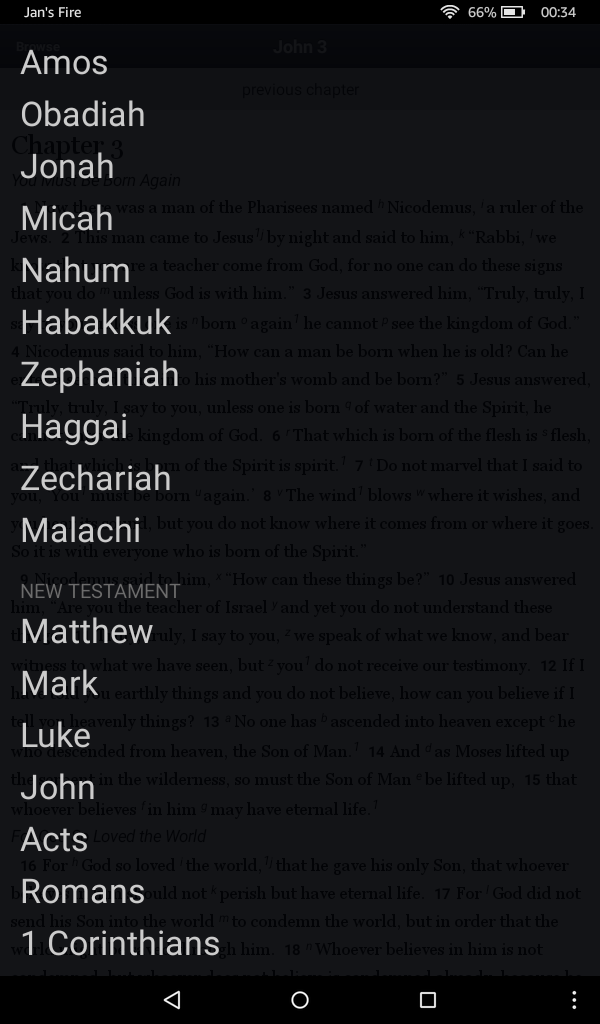Open the Gospel of Luke
The image size is (600, 1024).
56,735
